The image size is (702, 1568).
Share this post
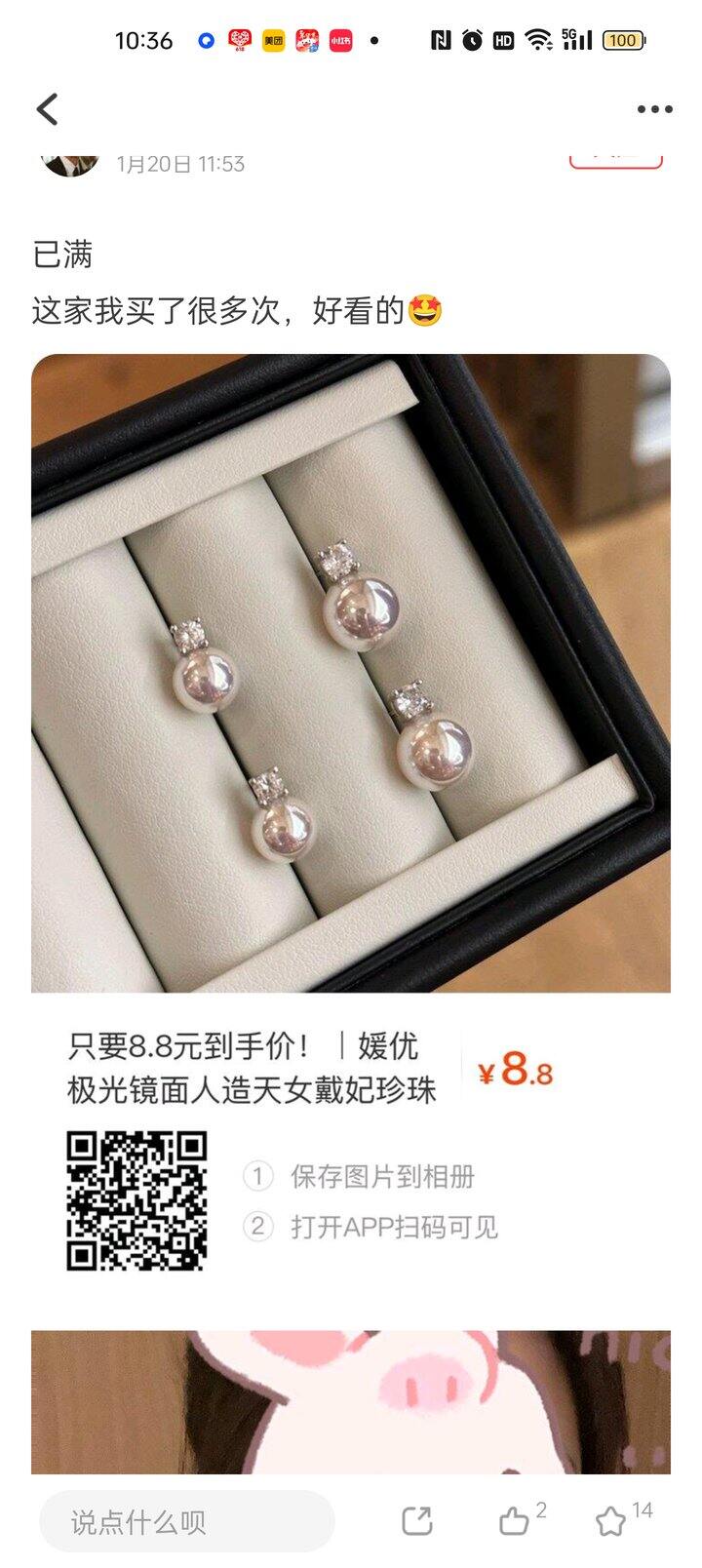point(417,1520)
